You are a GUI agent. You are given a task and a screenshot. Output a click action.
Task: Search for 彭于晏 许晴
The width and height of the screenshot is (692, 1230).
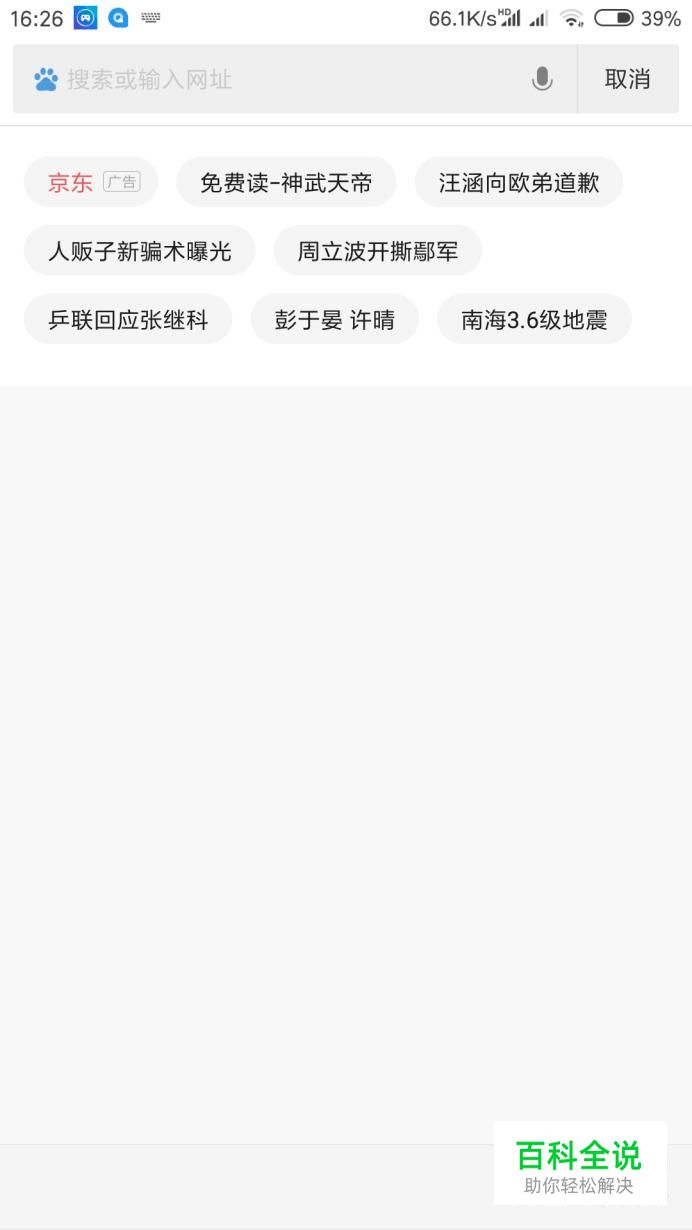click(334, 319)
